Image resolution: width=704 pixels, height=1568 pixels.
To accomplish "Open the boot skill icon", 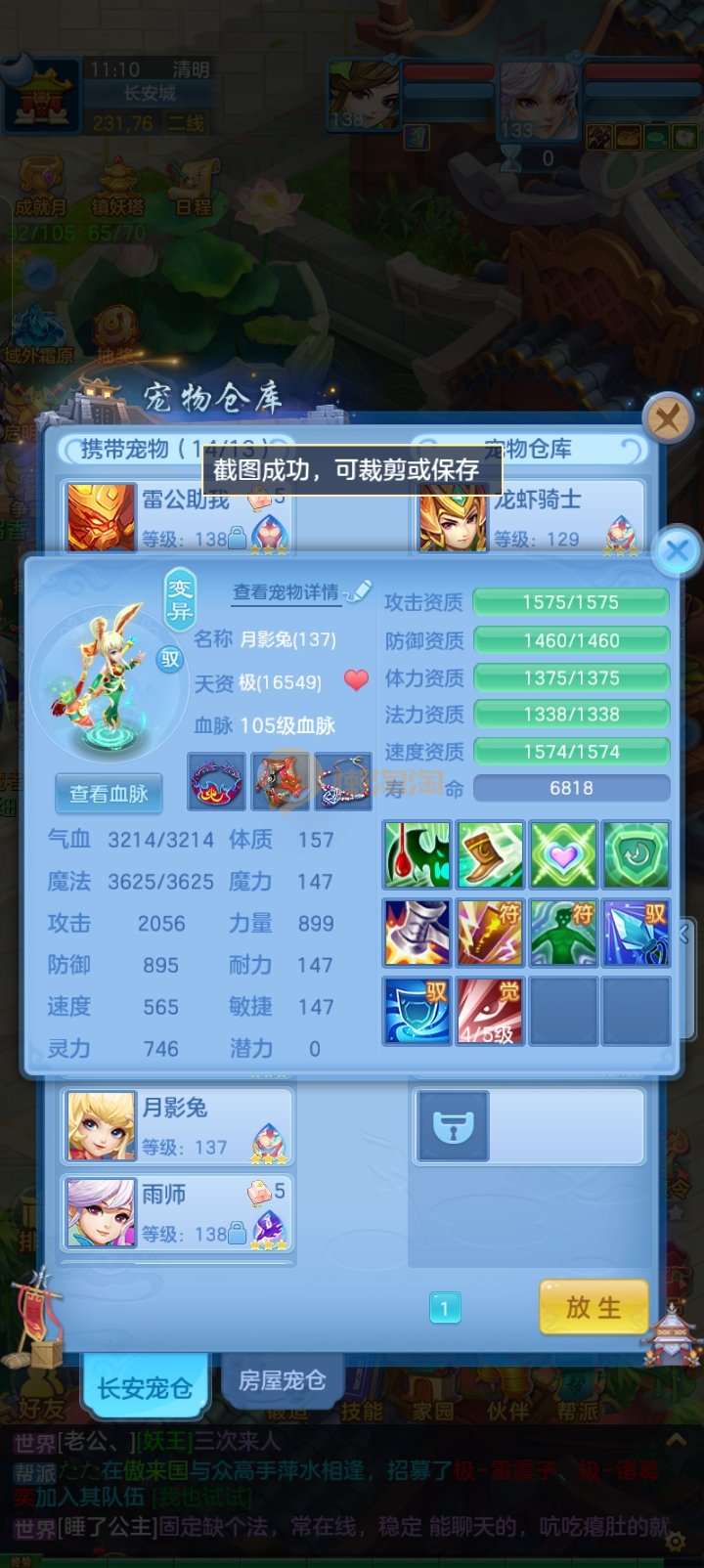I will (490, 854).
